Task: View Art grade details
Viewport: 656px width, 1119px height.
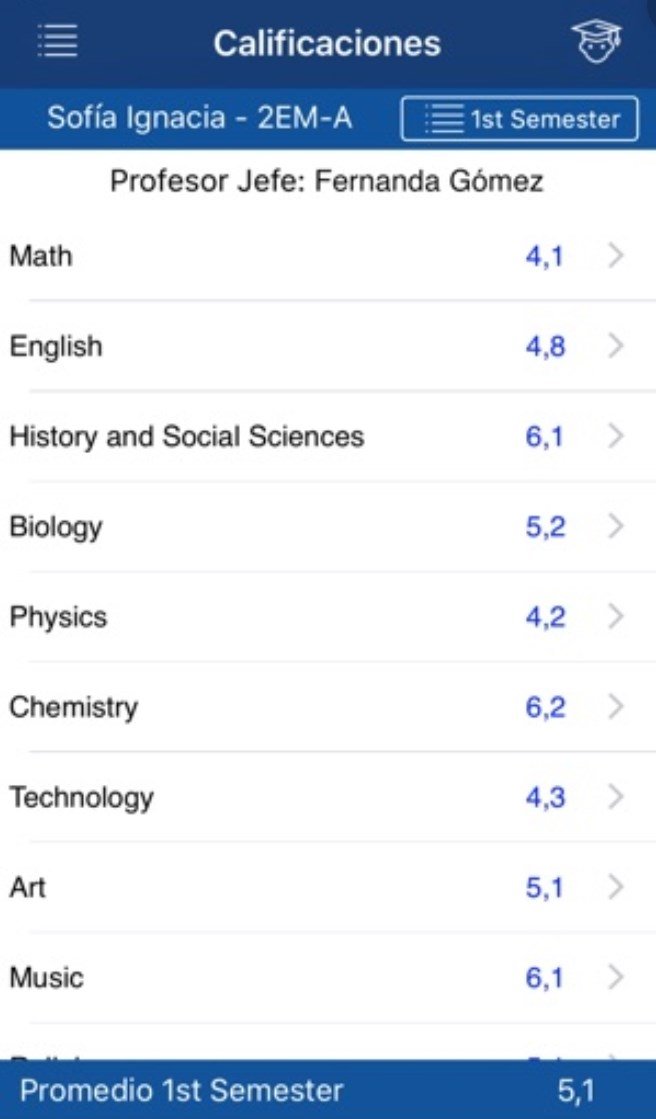Action: [328, 888]
